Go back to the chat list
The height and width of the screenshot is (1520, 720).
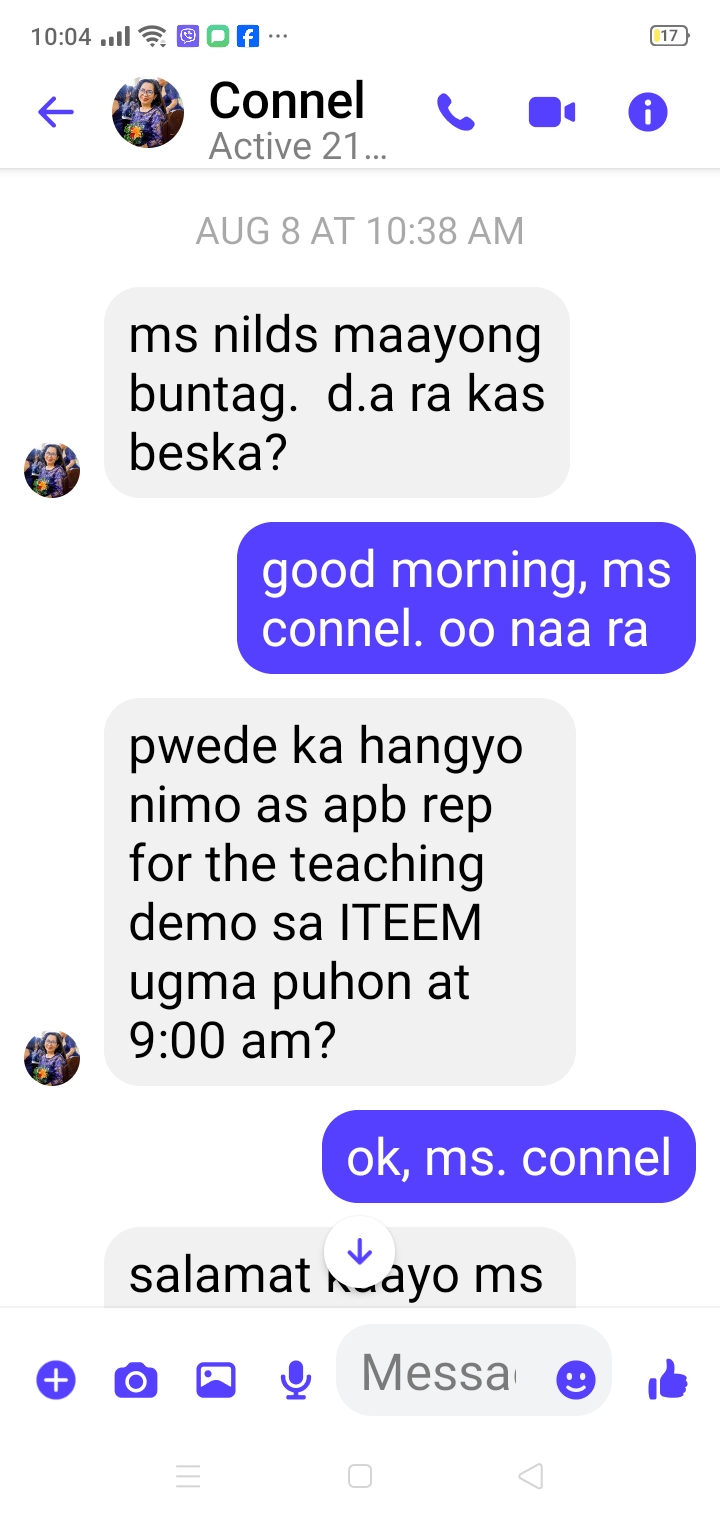[x=56, y=113]
